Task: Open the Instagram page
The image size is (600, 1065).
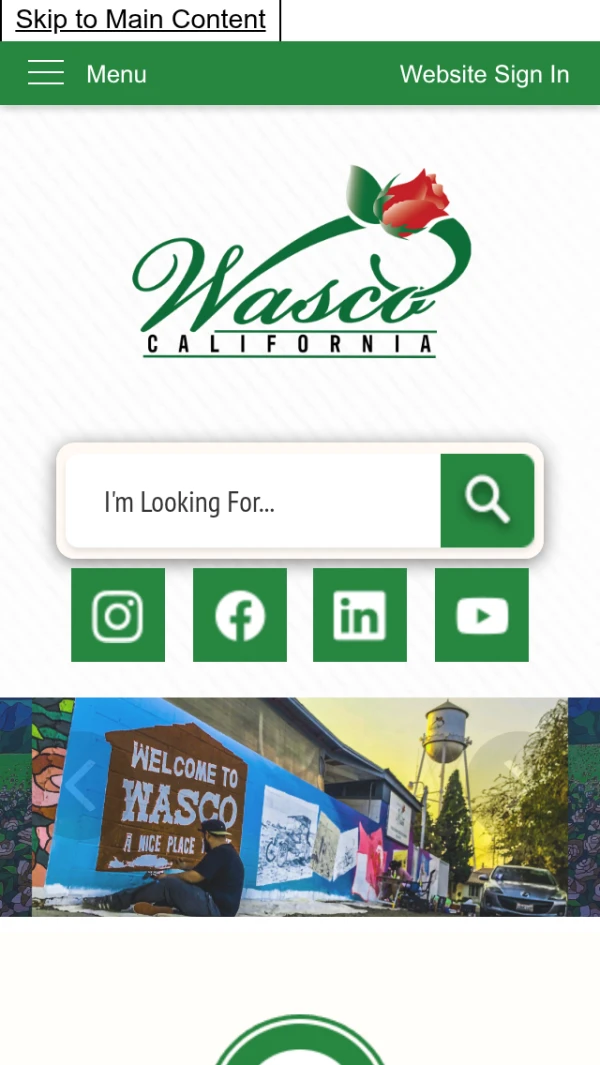Action: 118,615
